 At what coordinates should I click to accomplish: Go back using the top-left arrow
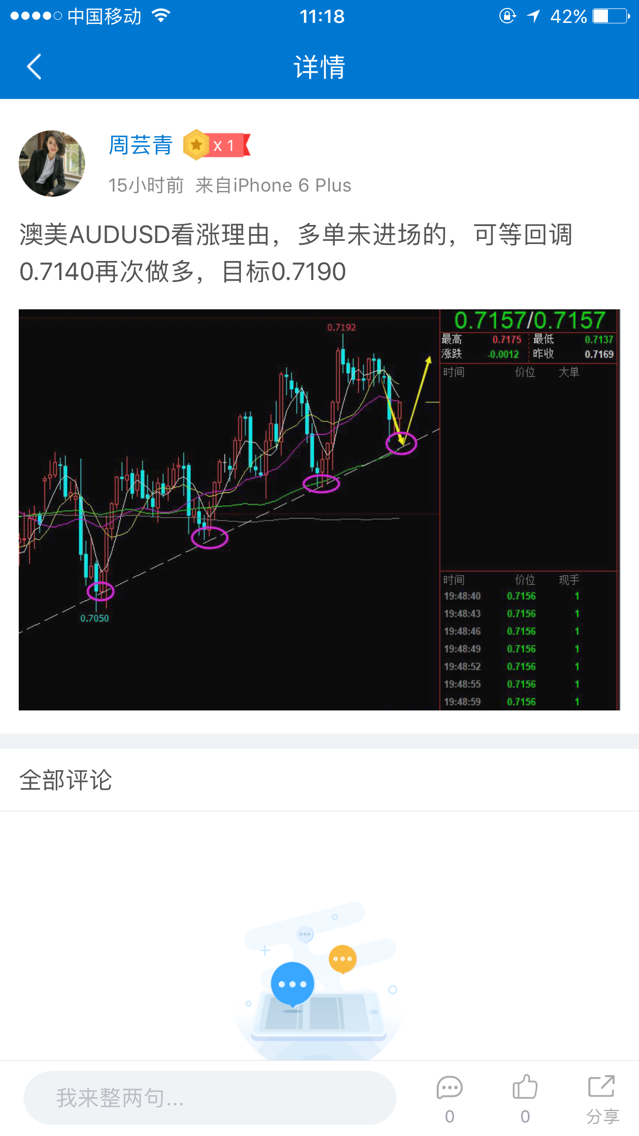[34, 67]
